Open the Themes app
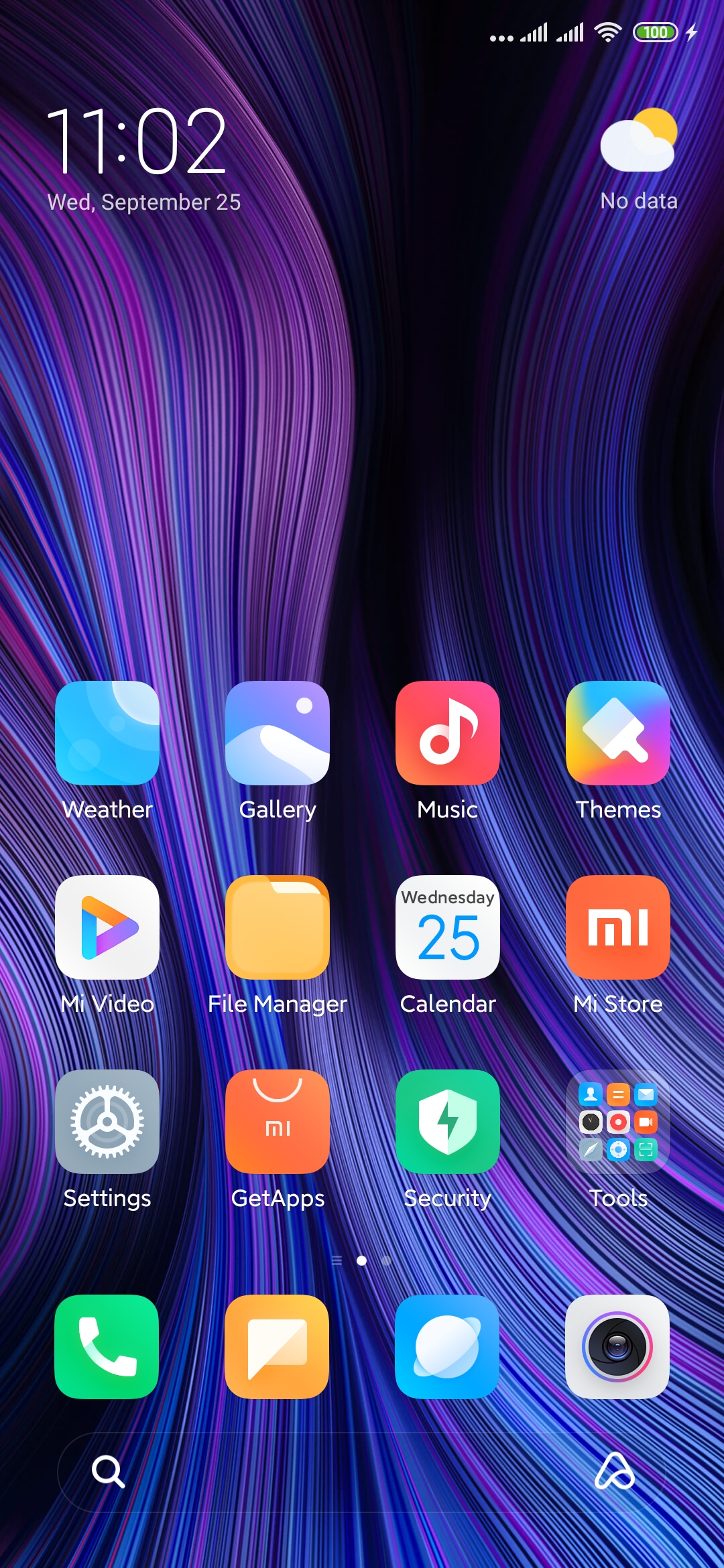This screenshot has width=724, height=1568. [x=618, y=733]
